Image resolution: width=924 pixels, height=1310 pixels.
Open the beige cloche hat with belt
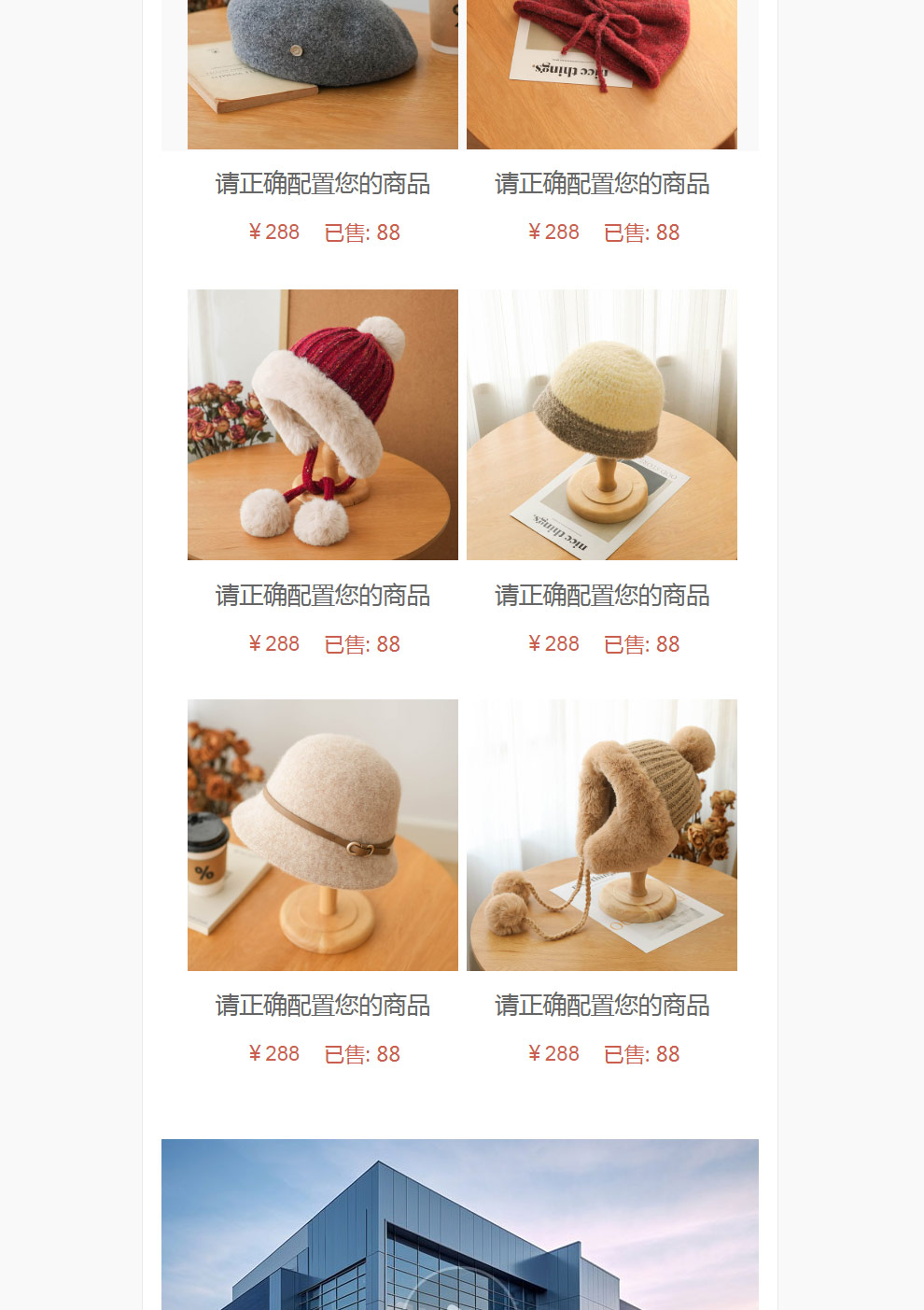point(322,835)
